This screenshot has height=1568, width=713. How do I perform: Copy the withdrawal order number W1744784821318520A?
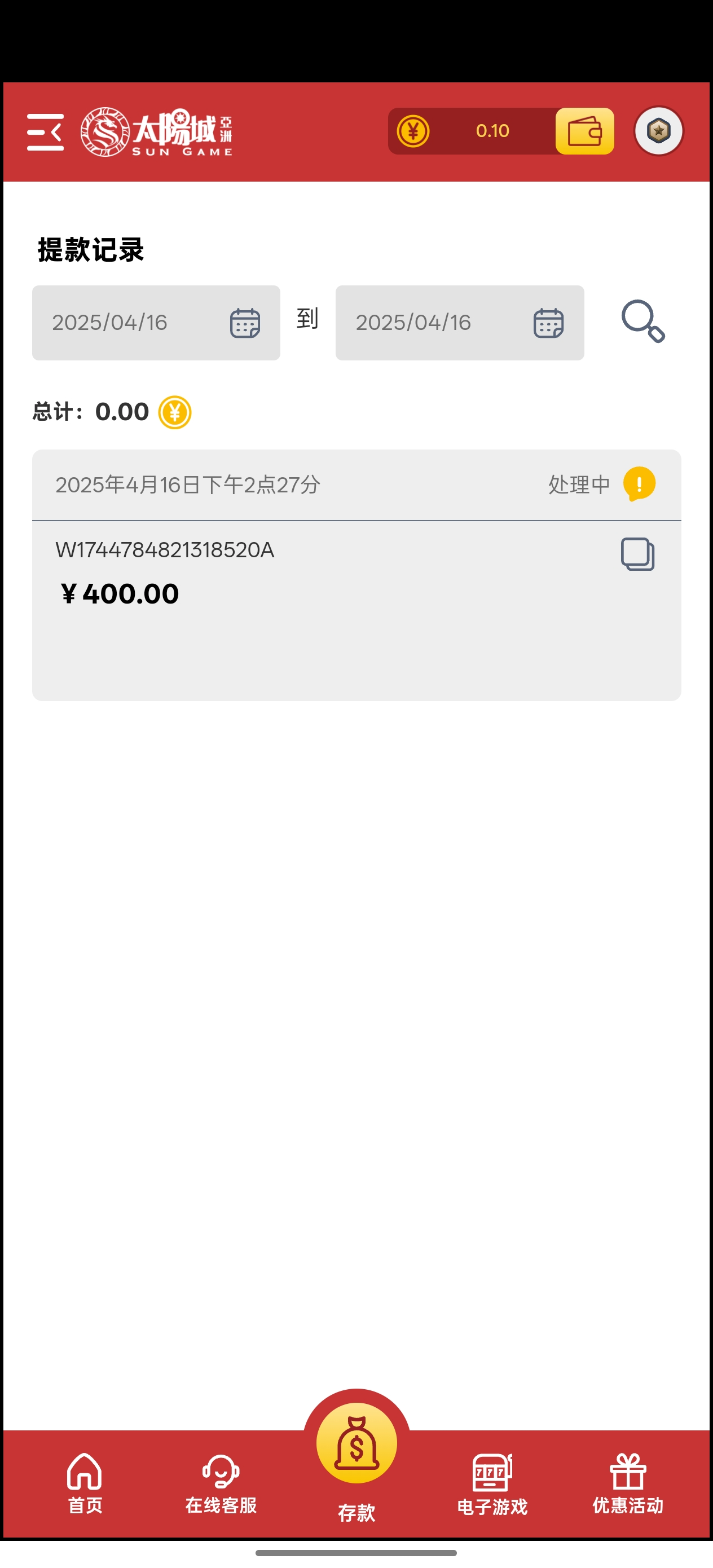637,553
